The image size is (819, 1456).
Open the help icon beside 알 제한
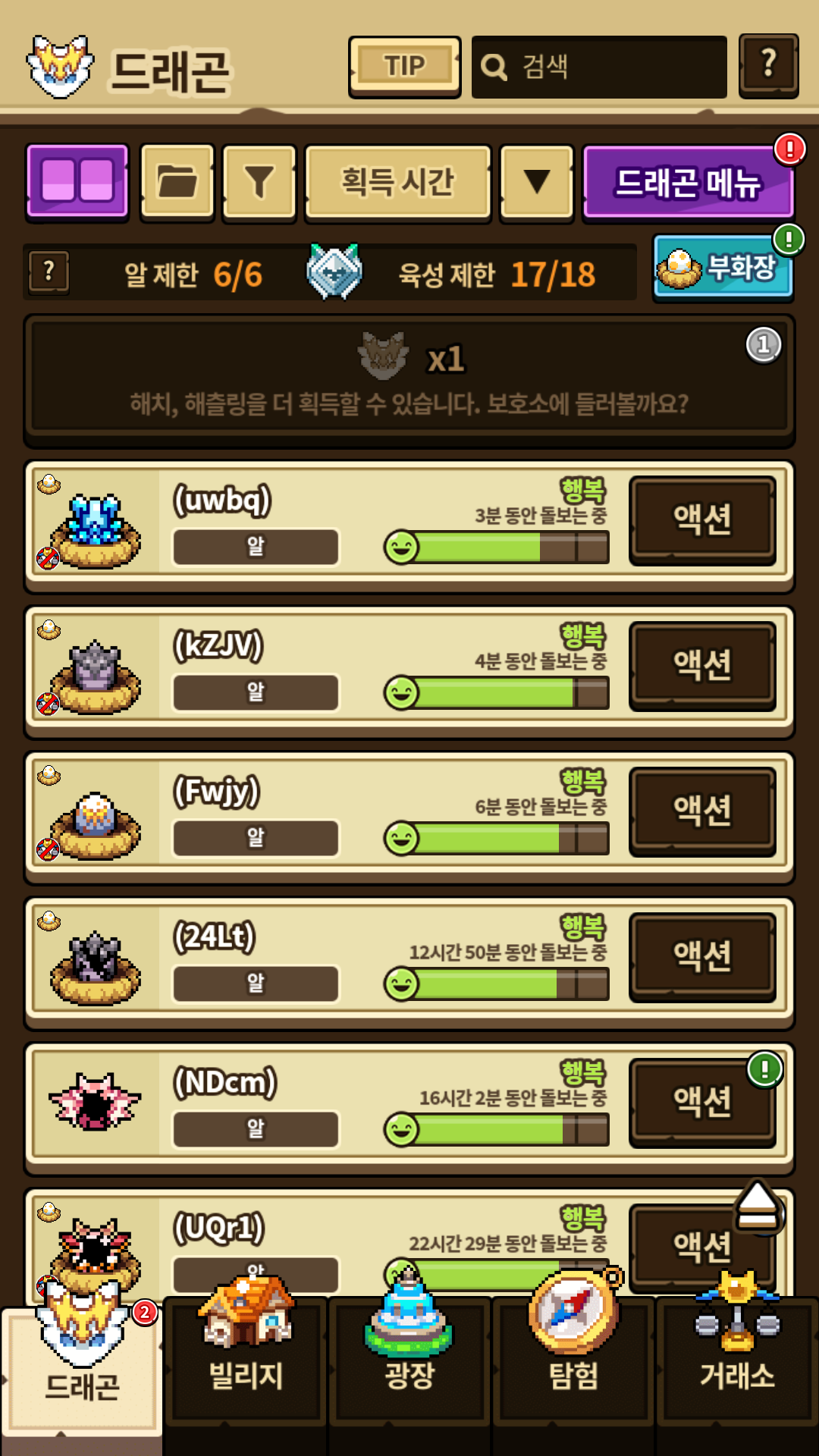pos(49,271)
